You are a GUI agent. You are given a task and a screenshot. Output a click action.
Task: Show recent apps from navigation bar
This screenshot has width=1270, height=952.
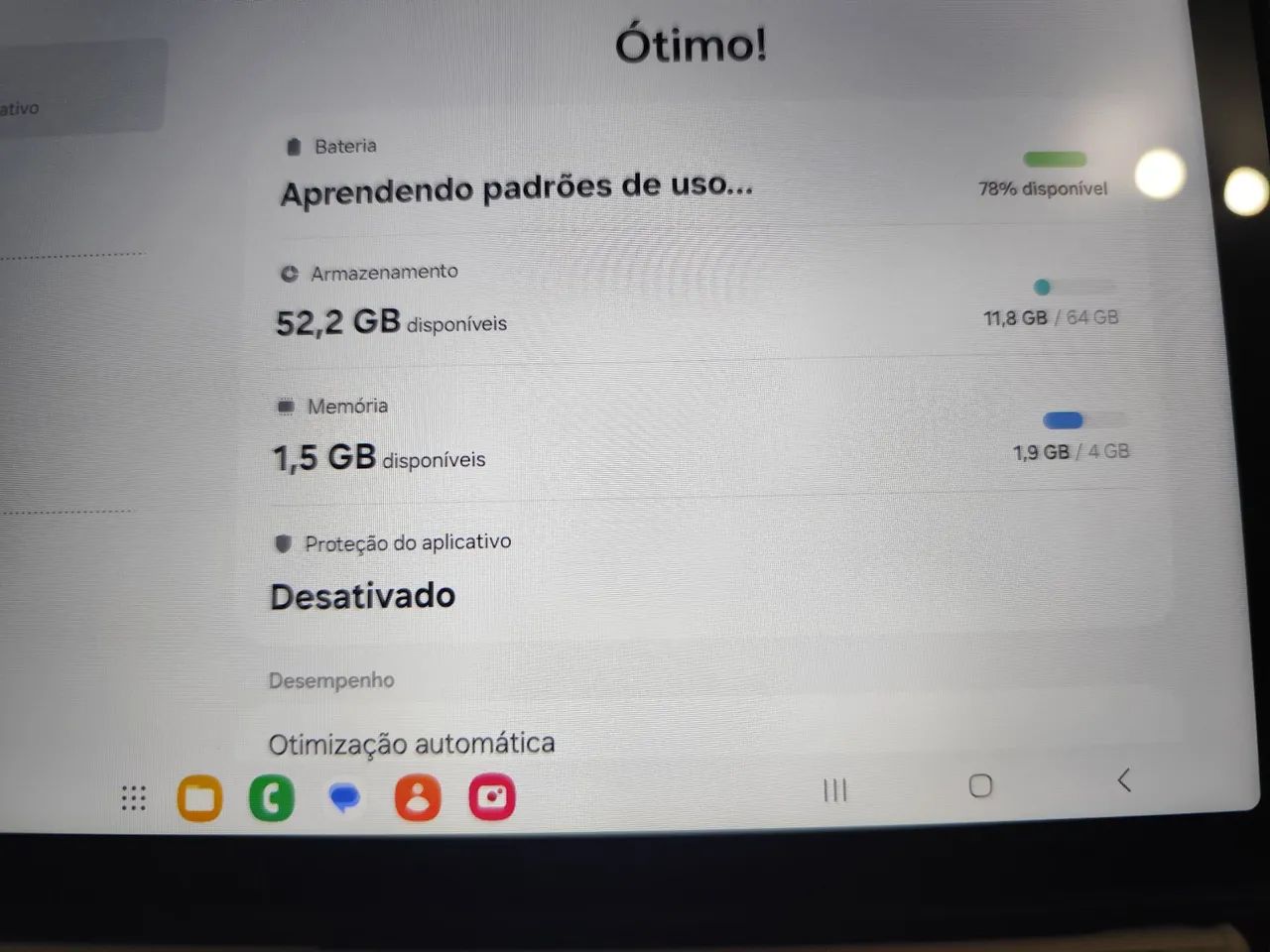835,790
